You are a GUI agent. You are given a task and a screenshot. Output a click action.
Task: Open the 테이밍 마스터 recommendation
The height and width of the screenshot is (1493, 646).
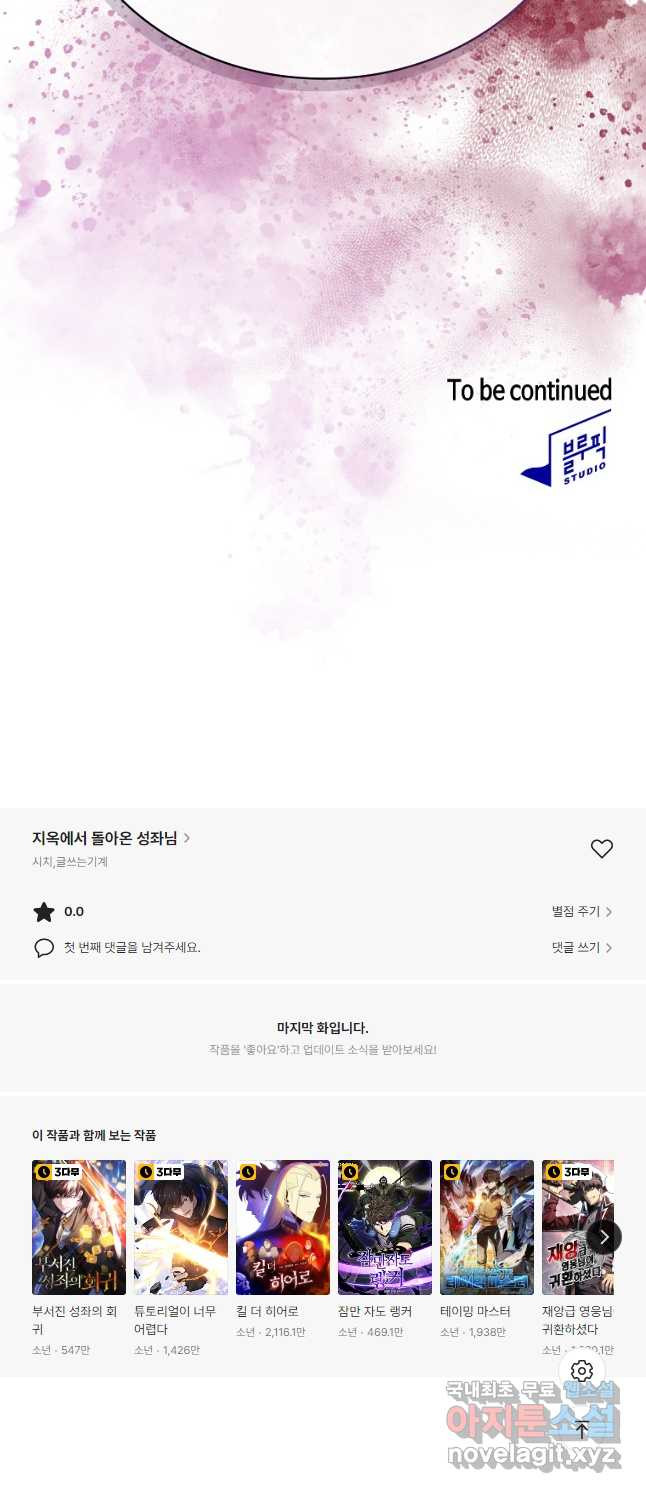tap(487, 1227)
